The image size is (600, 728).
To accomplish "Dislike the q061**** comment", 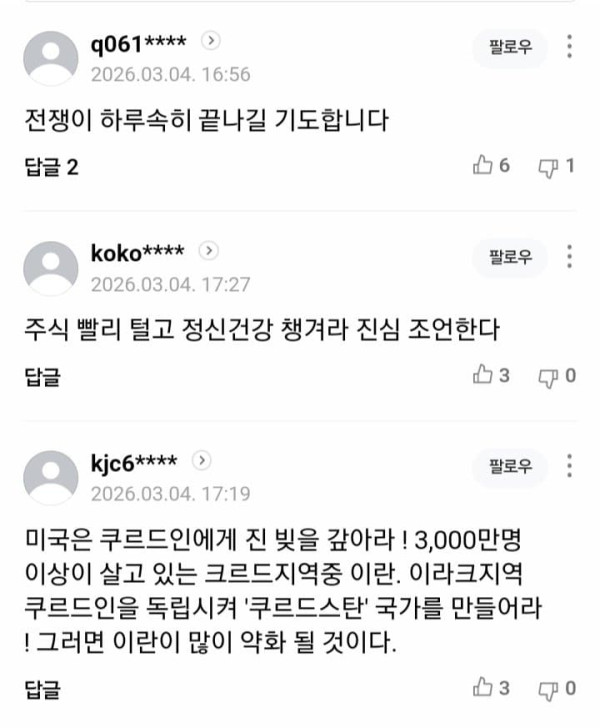I will click(x=556, y=166).
